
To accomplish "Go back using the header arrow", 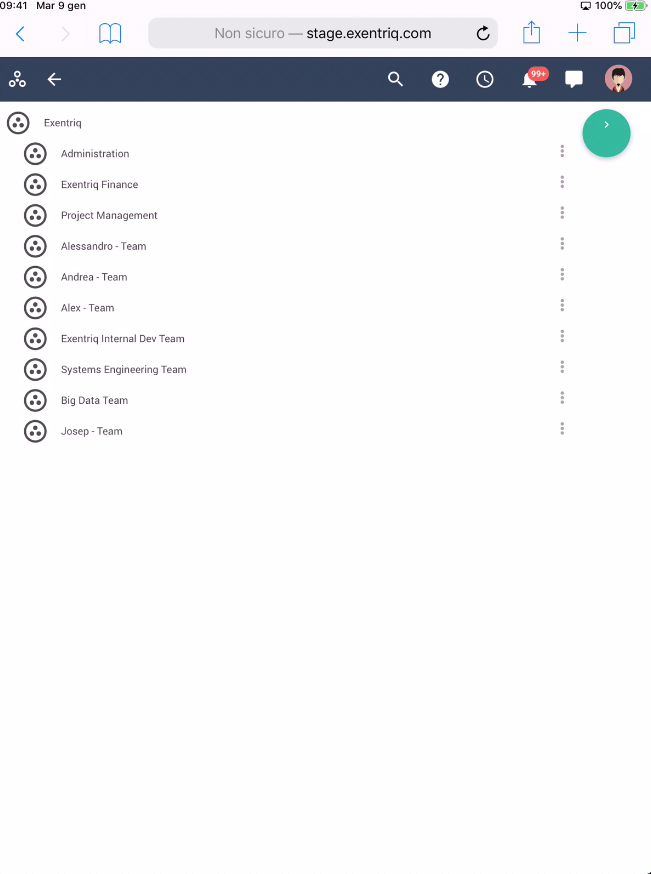I will point(55,79).
